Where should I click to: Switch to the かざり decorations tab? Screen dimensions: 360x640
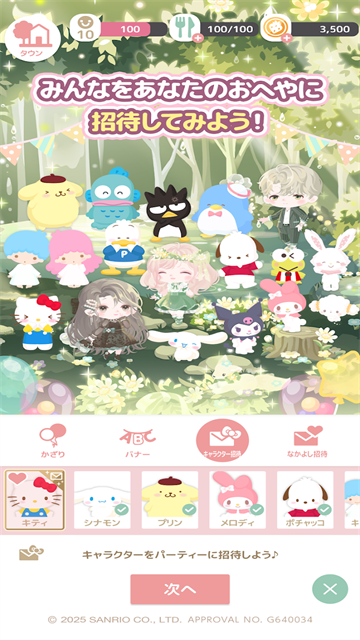(x=53, y=441)
